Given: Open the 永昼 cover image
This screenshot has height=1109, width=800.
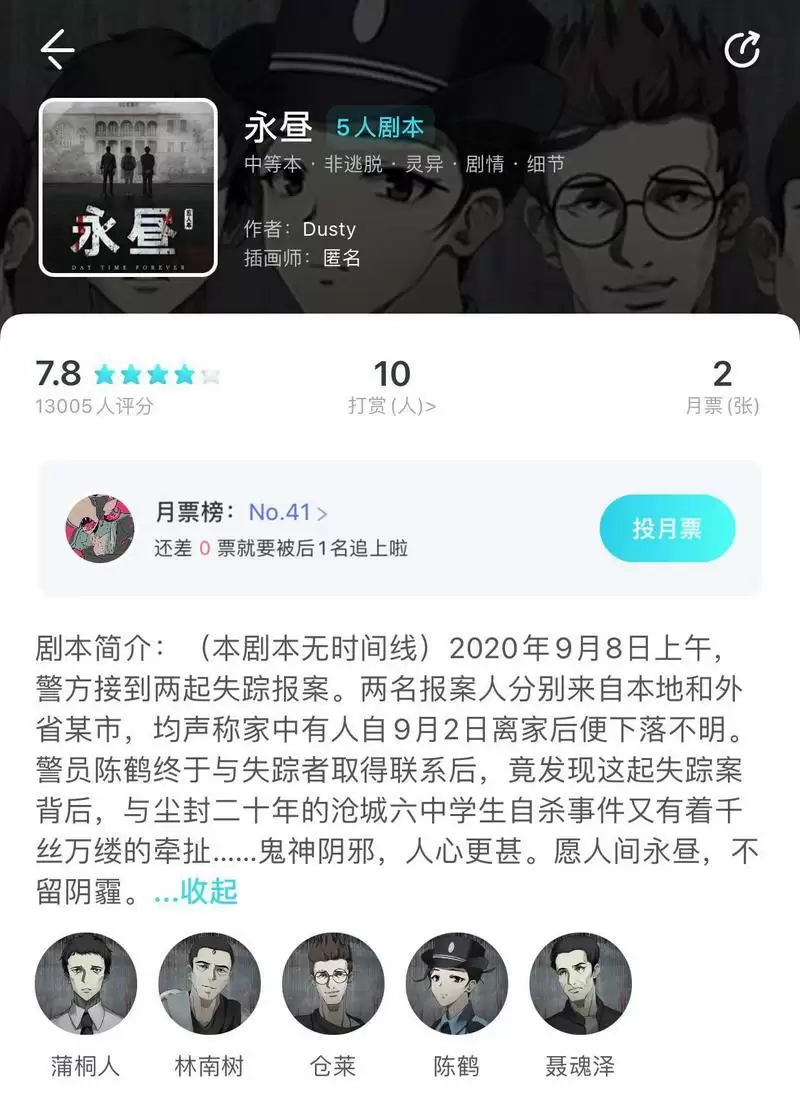Looking at the screenshot, I should [128, 187].
